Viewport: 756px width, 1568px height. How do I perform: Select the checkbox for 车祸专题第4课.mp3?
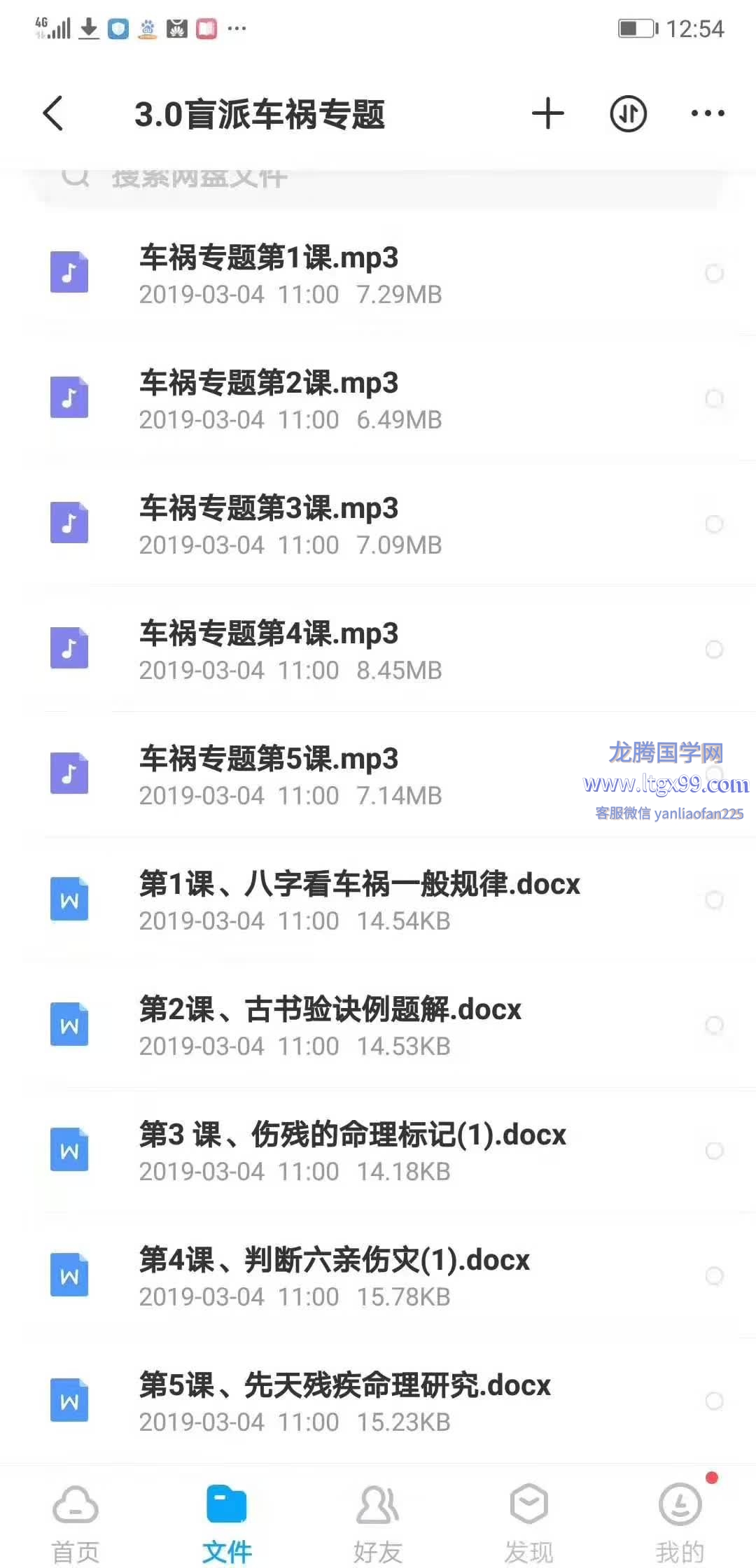pos(714,650)
